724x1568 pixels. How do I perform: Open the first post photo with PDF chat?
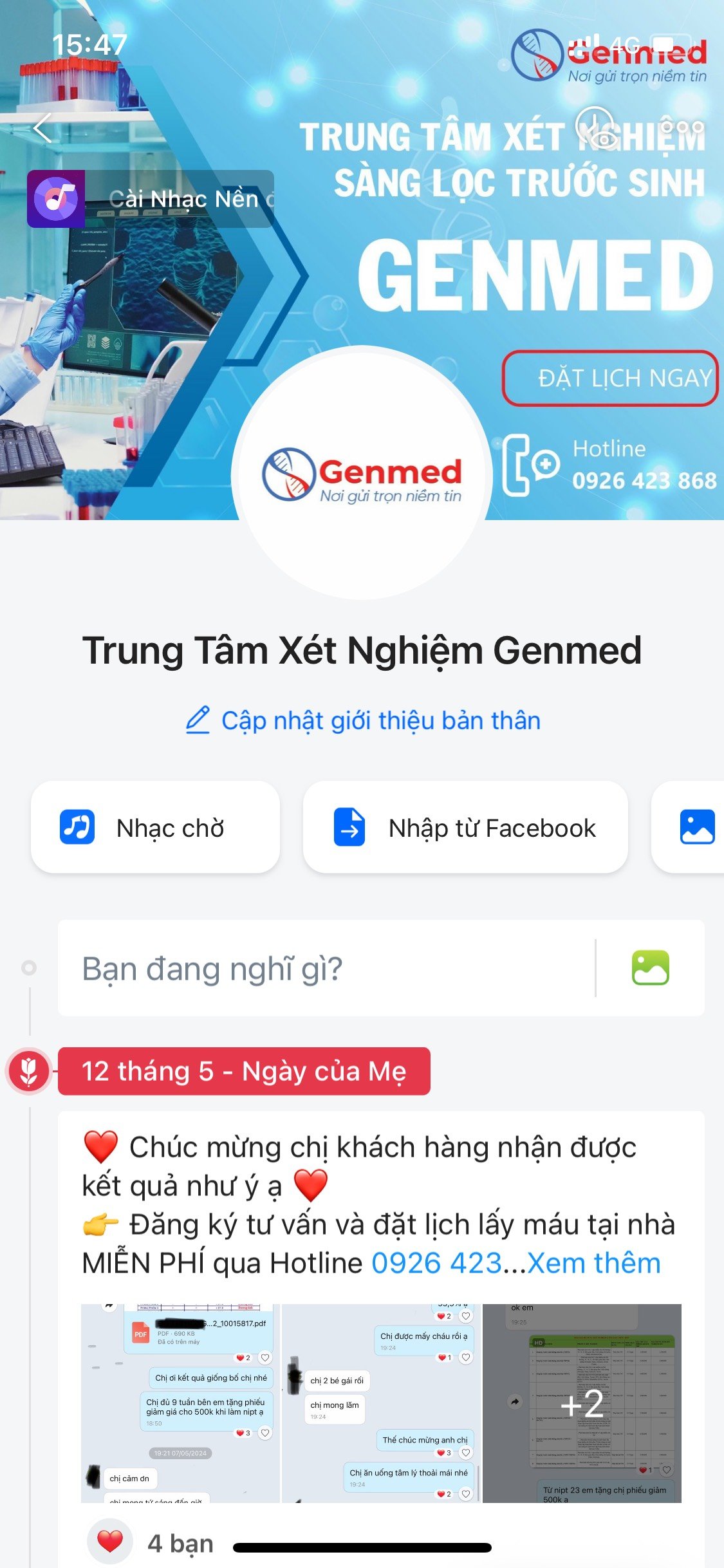click(x=180, y=1403)
